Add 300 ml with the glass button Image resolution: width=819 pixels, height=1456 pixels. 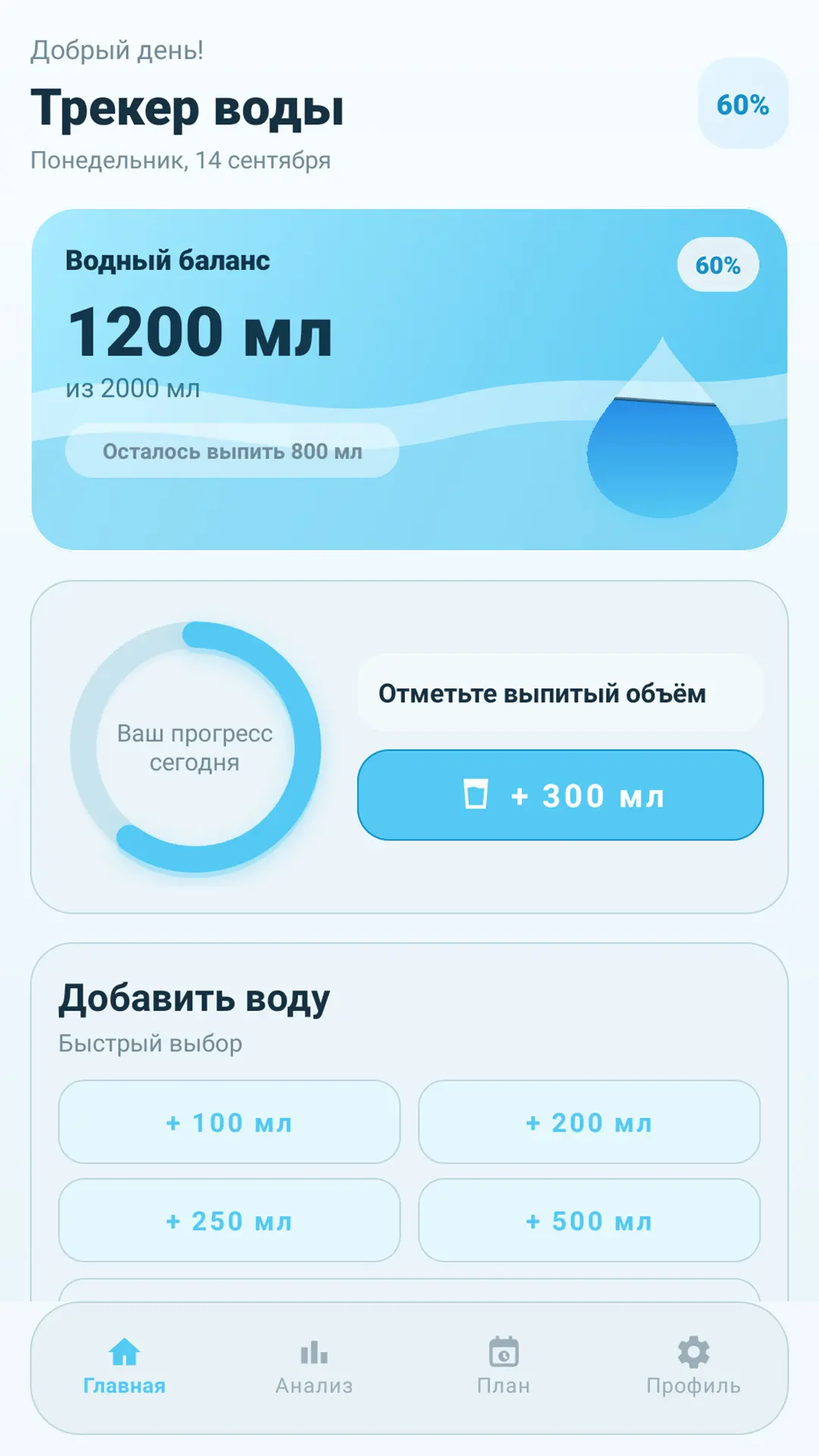click(560, 795)
